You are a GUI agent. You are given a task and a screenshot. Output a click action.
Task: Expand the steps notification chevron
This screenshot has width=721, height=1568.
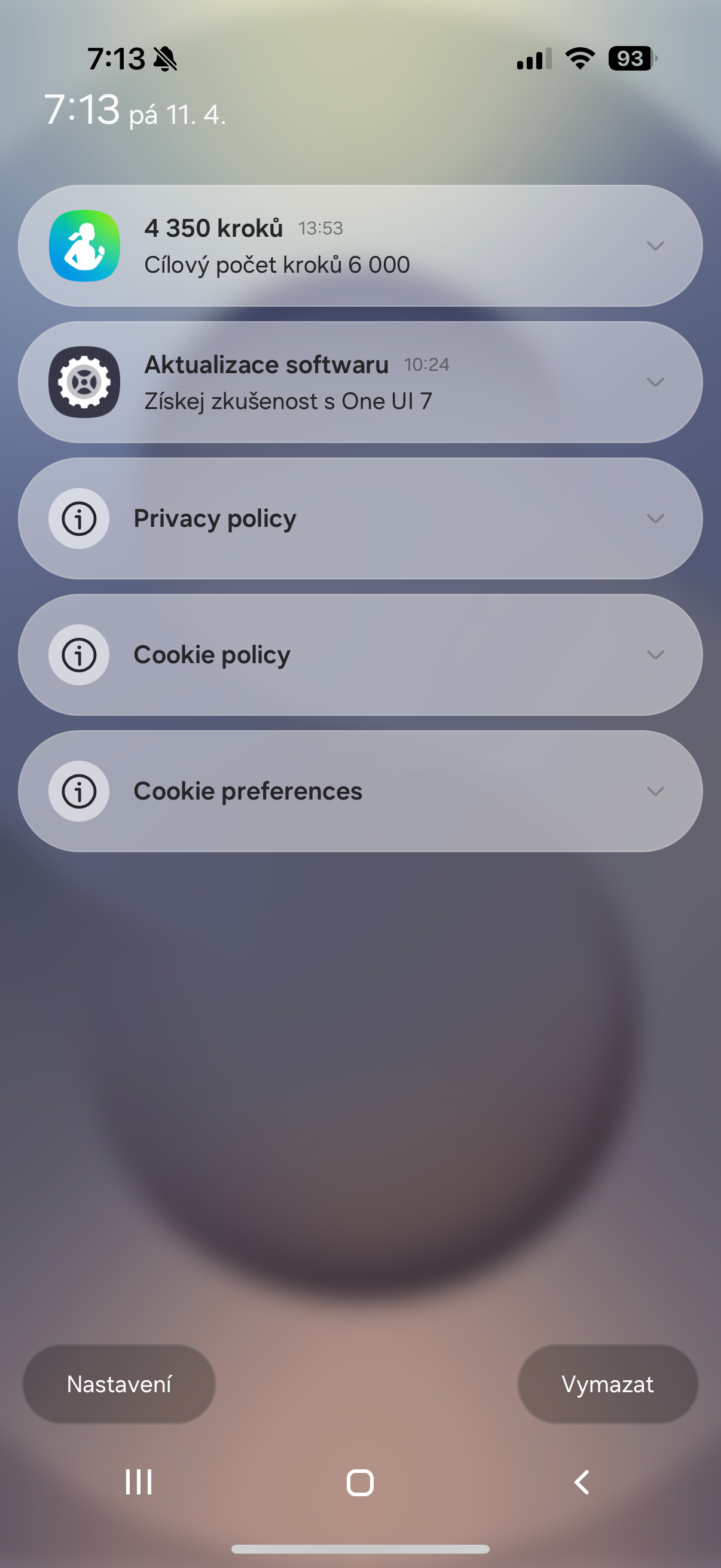pyautogui.click(x=655, y=246)
